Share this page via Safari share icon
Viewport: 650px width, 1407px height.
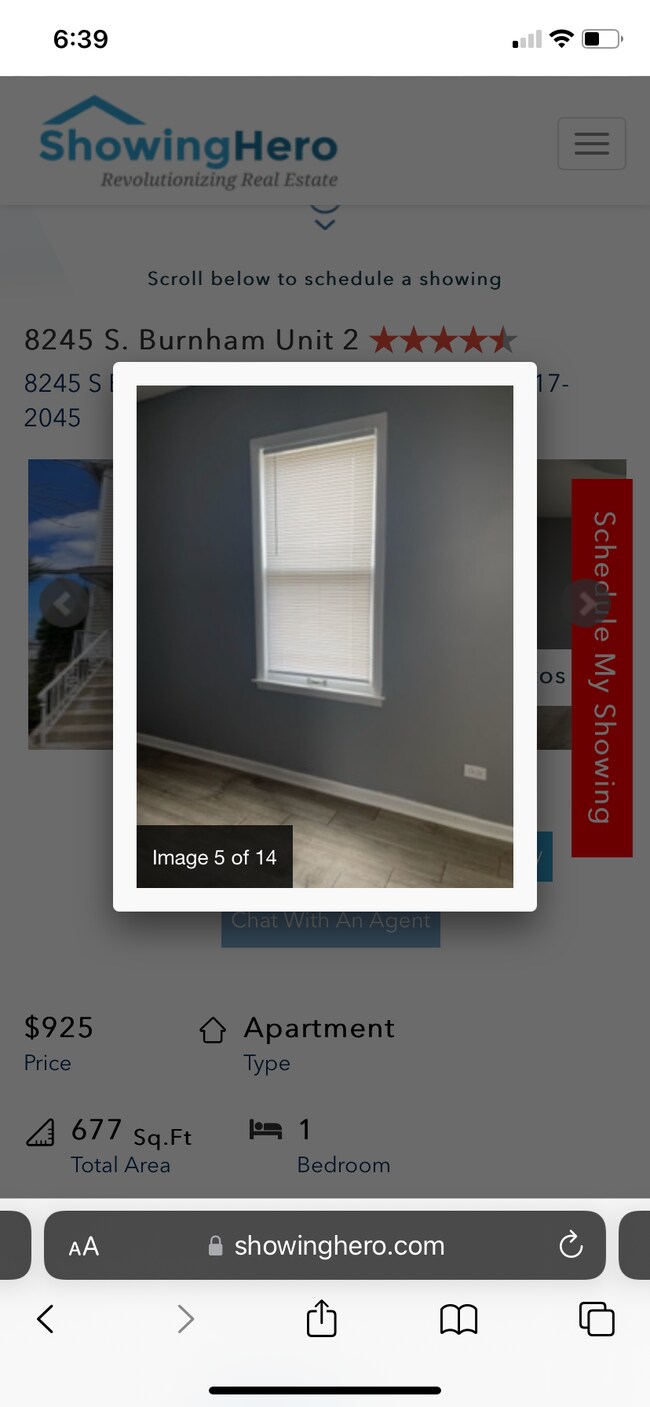[321, 1318]
